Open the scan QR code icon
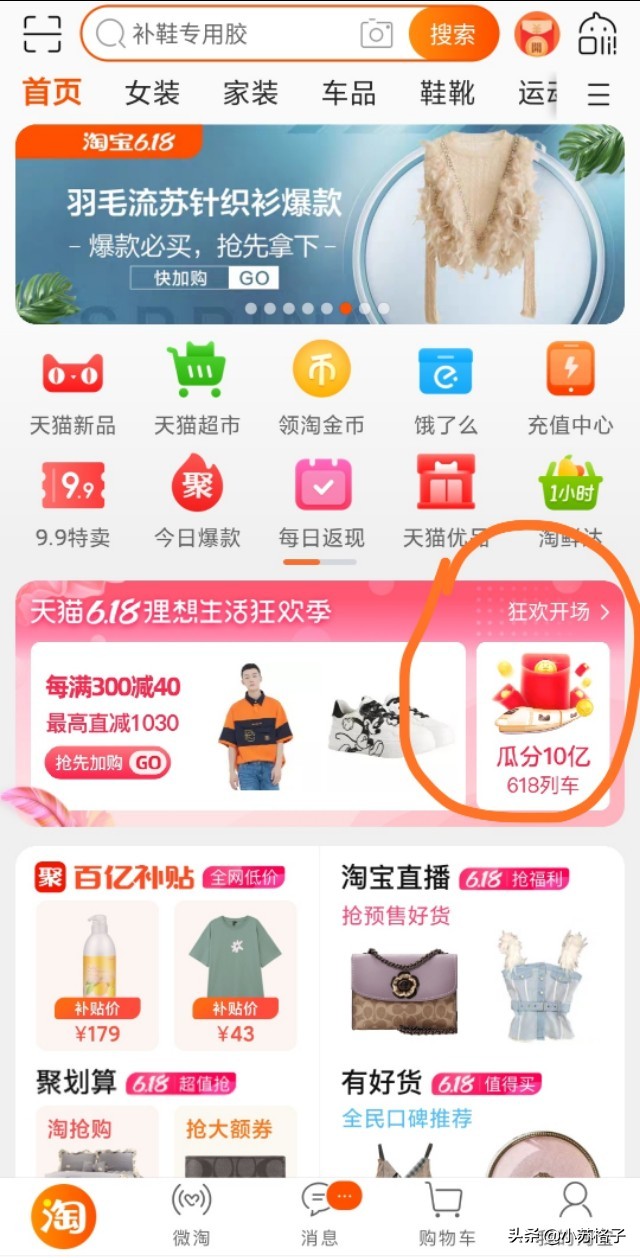640x1258 pixels. tap(41, 35)
